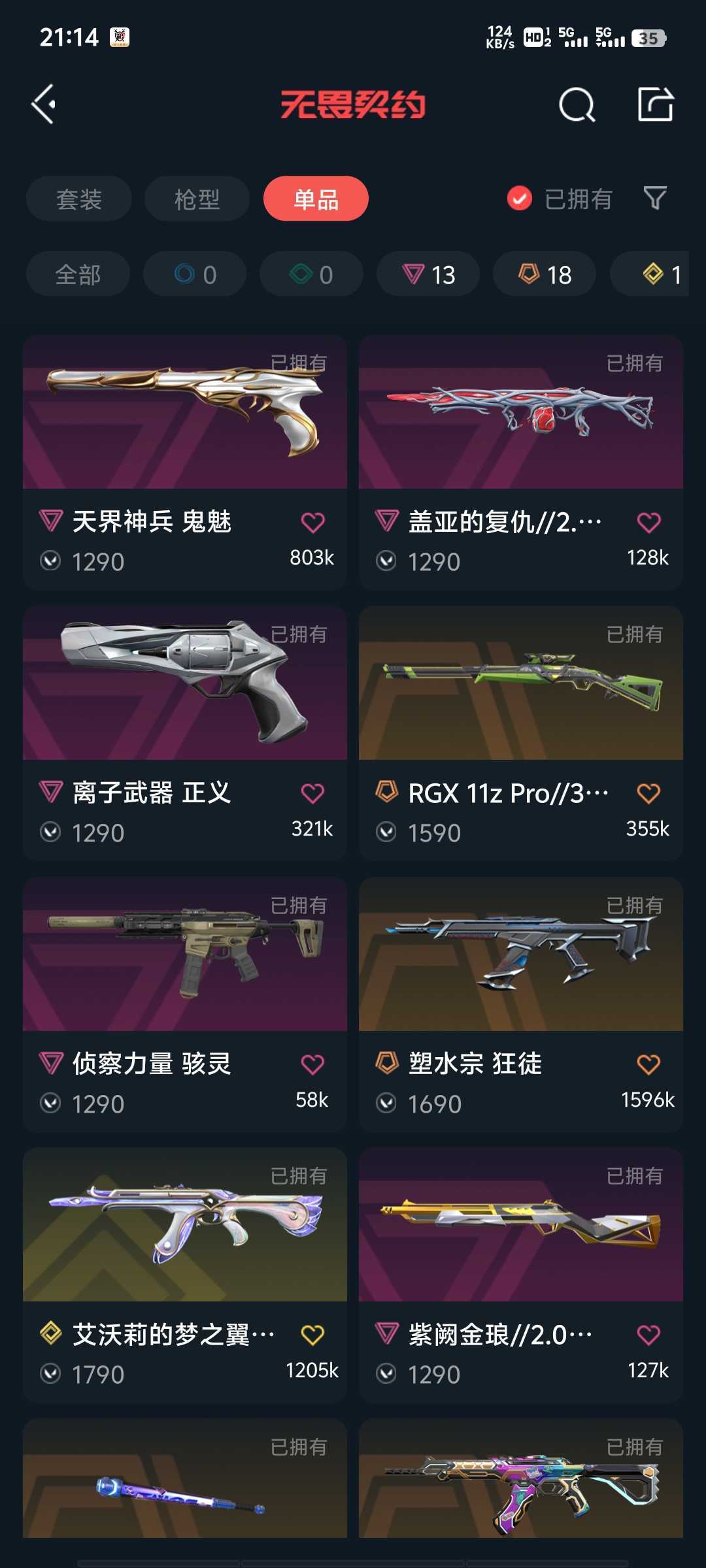The height and width of the screenshot is (1568, 706).
Task: Open the 紫阙金琅 skin card
Action: coord(521,1275)
